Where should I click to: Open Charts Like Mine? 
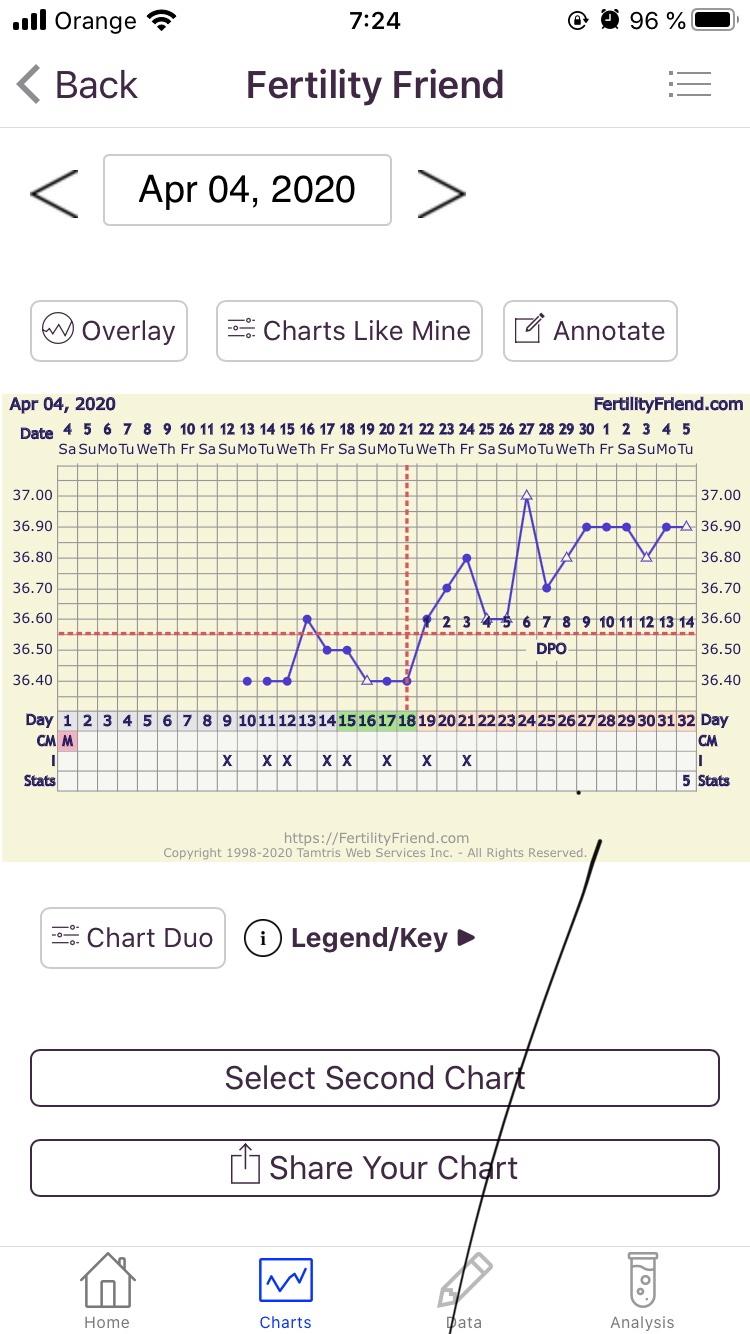[x=349, y=331]
